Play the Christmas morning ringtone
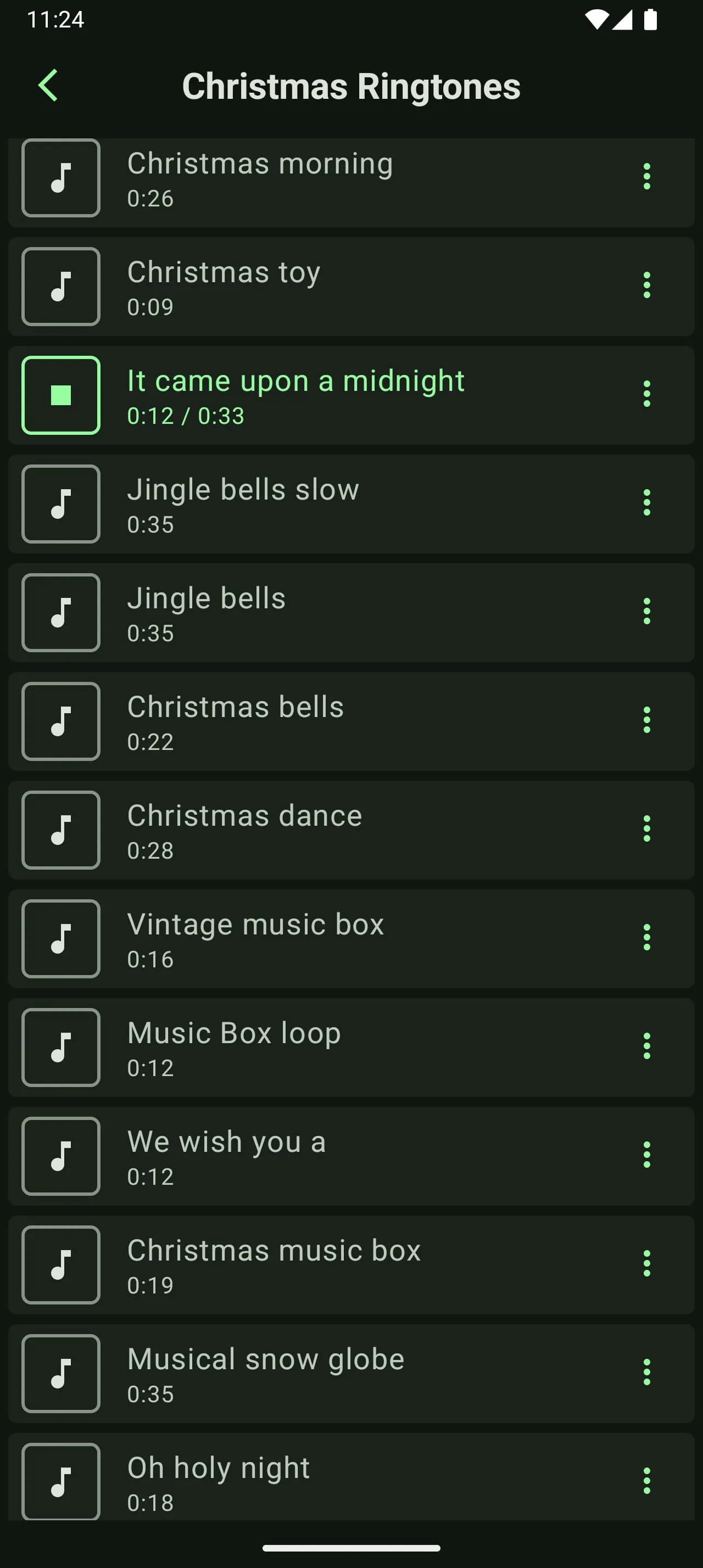Screen dimensions: 703x1568 tap(61, 178)
